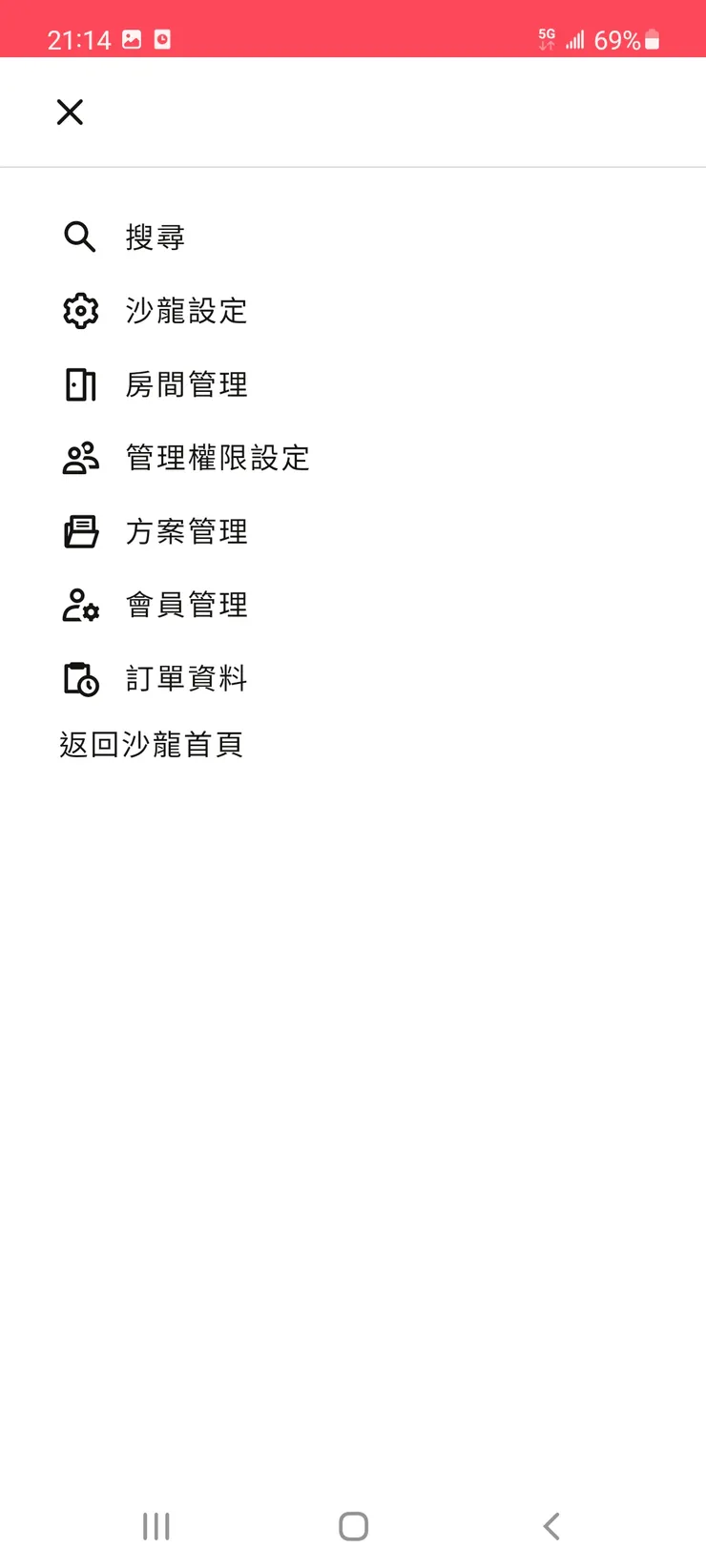
Task: Tap the back navigation arrow
Action: (550, 1526)
